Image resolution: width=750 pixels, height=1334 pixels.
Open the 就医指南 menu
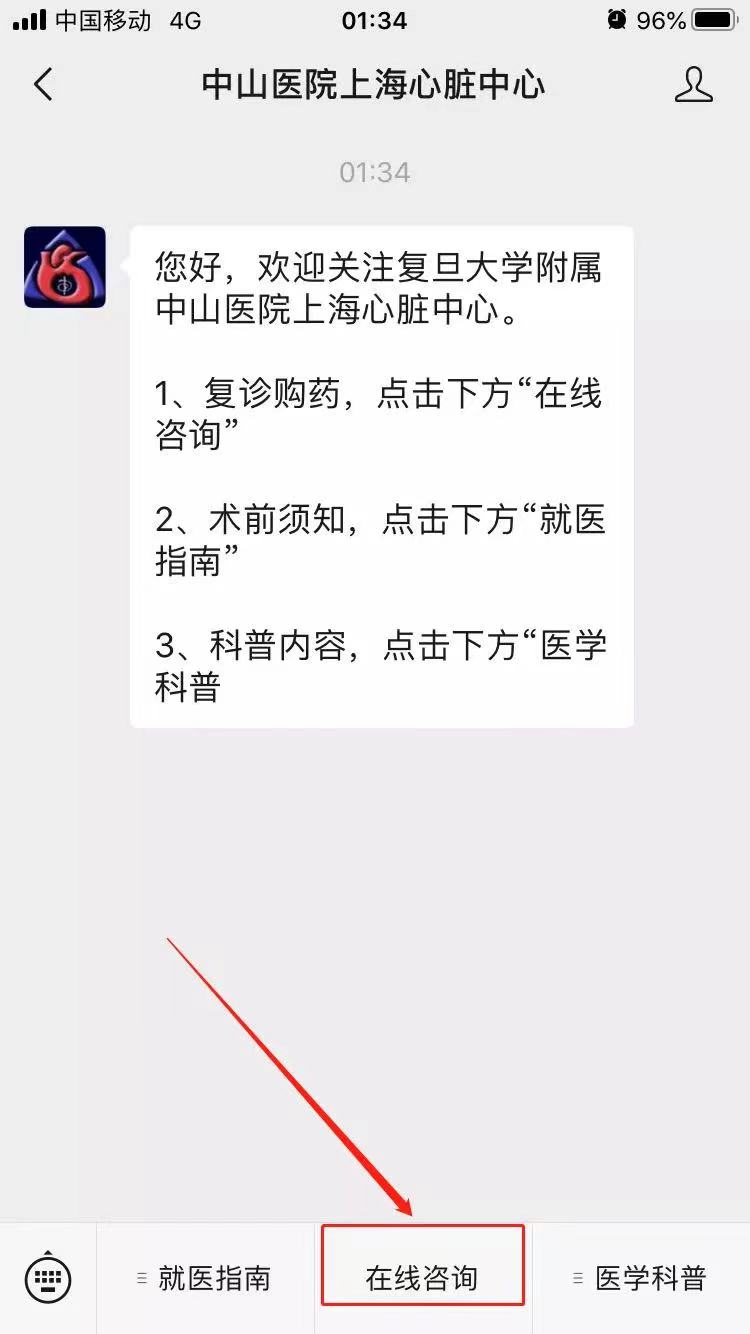pyautogui.click(x=207, y=1278)
